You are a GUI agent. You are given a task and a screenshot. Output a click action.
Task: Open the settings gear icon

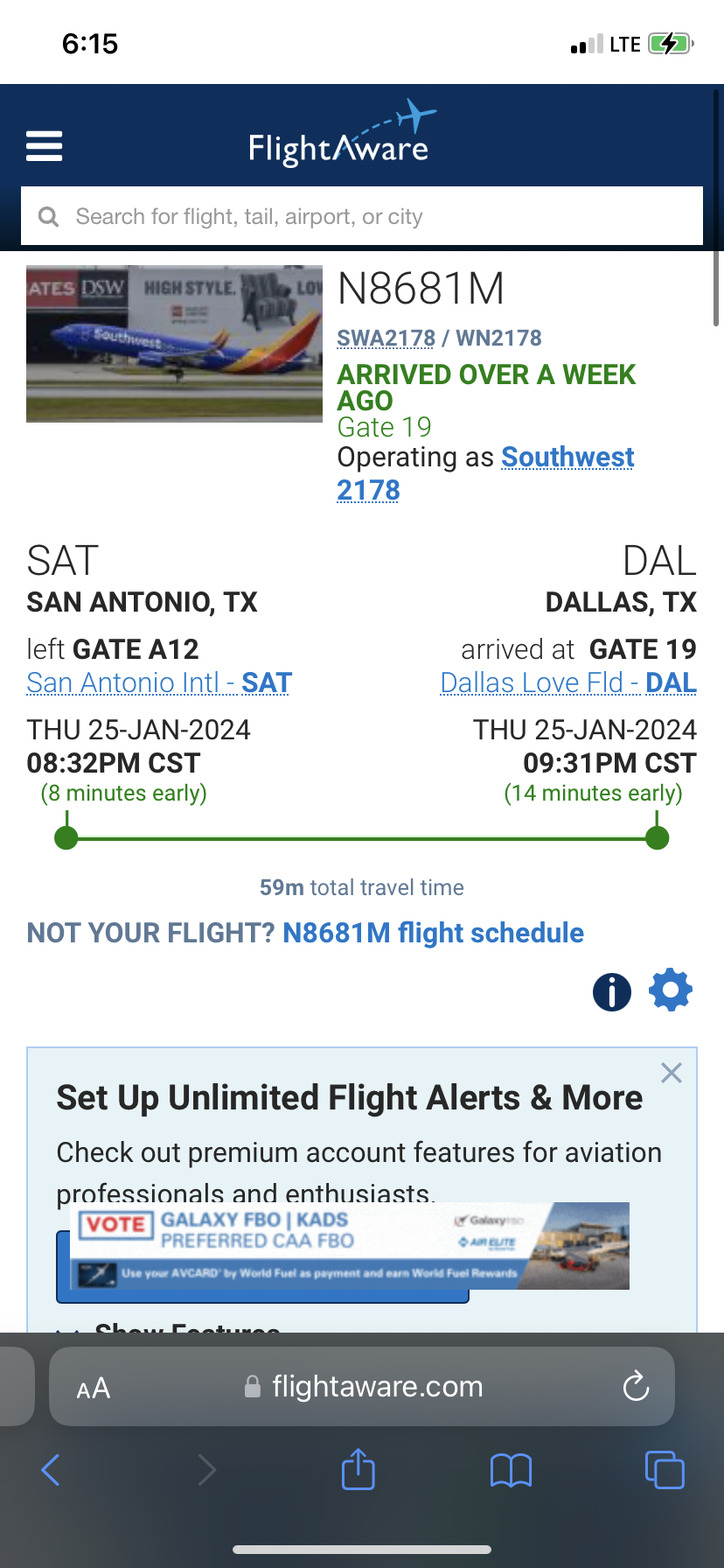point(671,990)
